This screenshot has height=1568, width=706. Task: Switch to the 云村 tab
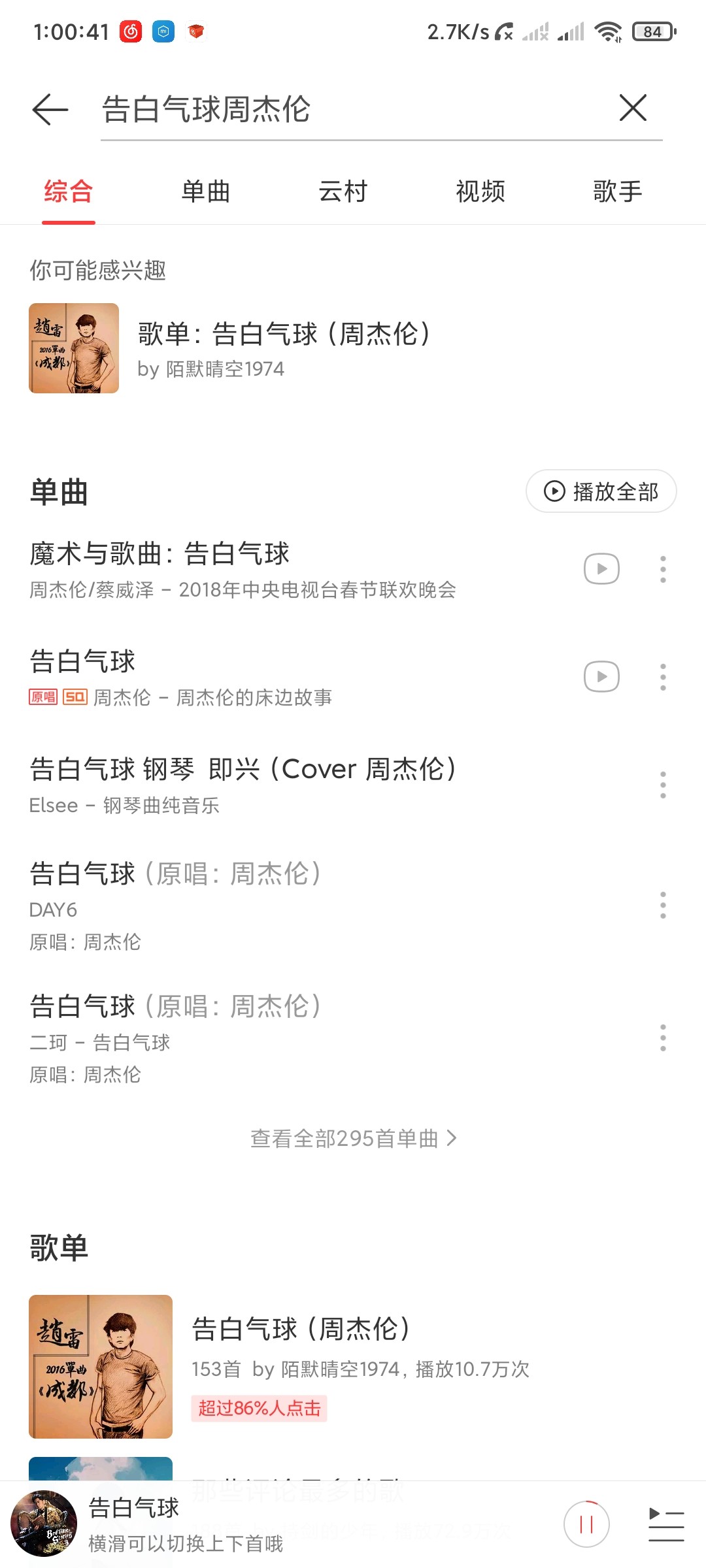click(x=343, y=192)
